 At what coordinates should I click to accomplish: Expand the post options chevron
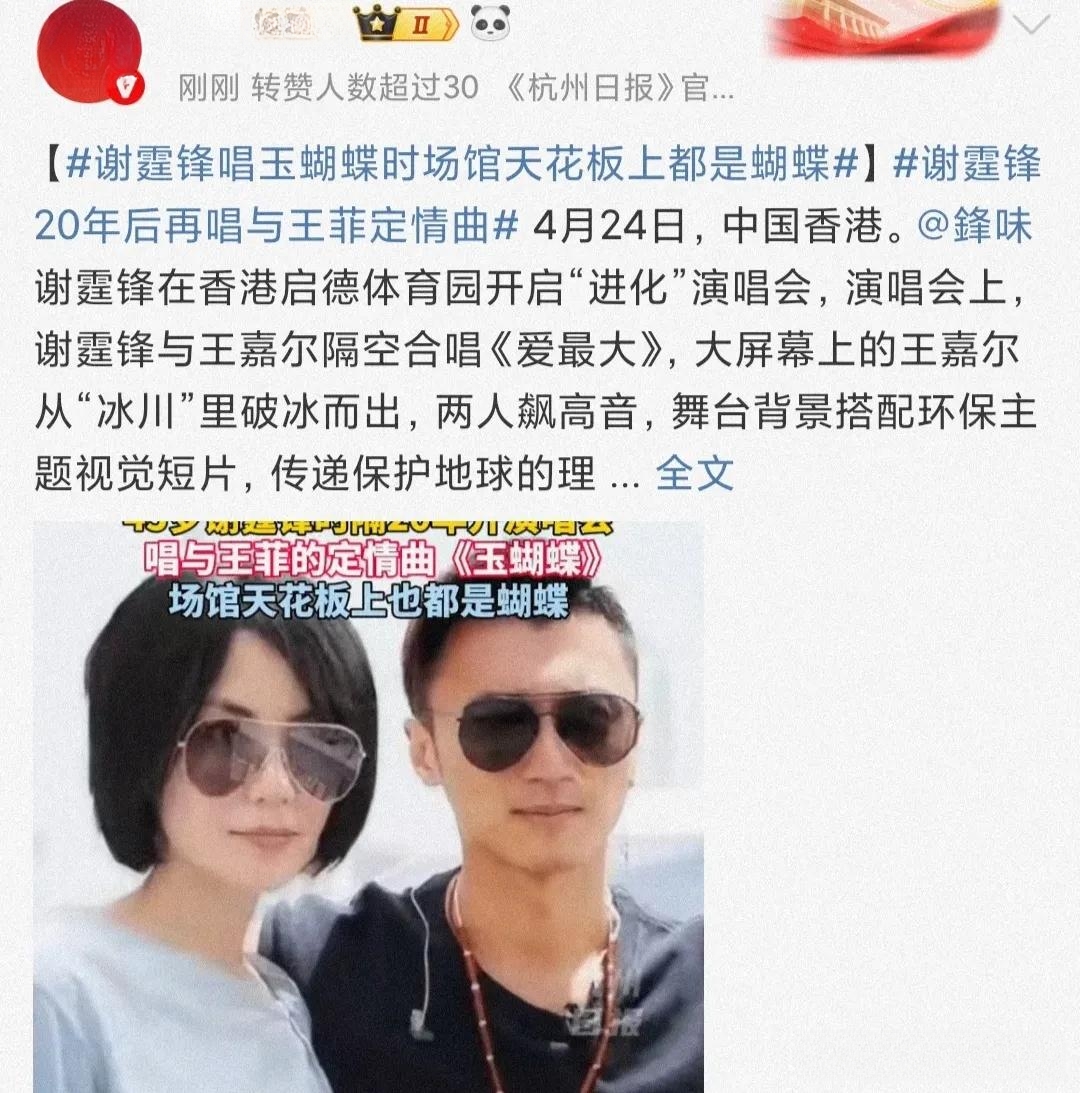[x=1030, y=25]
